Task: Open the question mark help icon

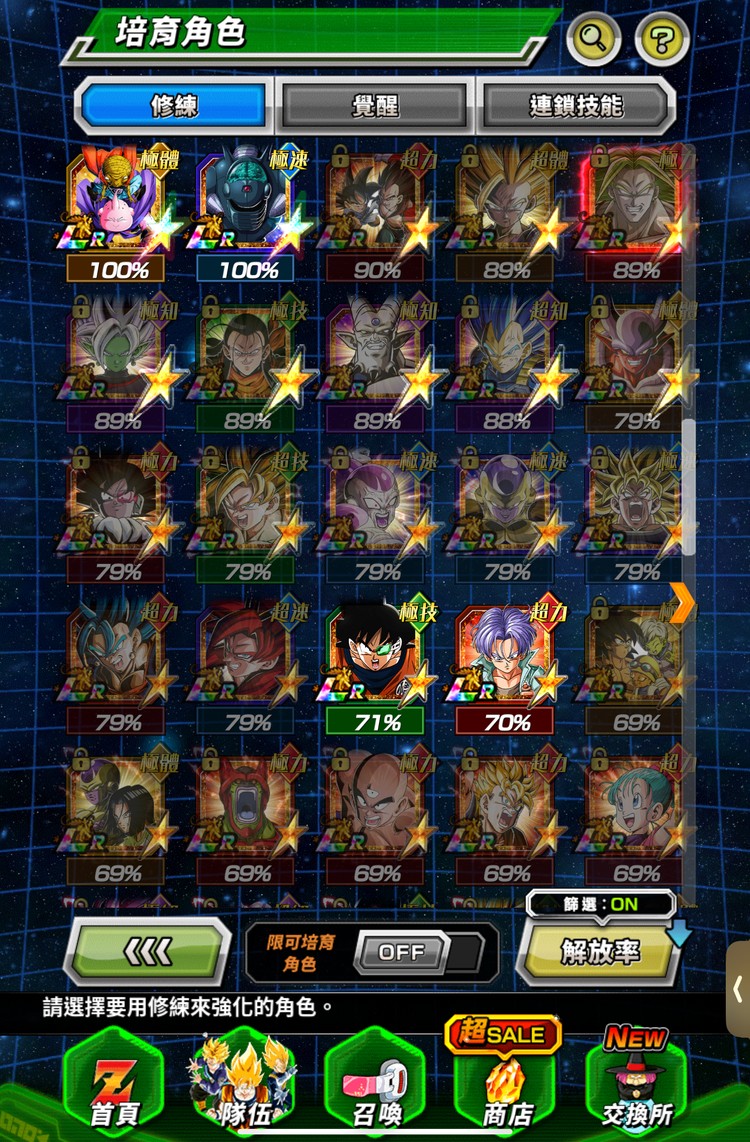Action: coord(661,39)
